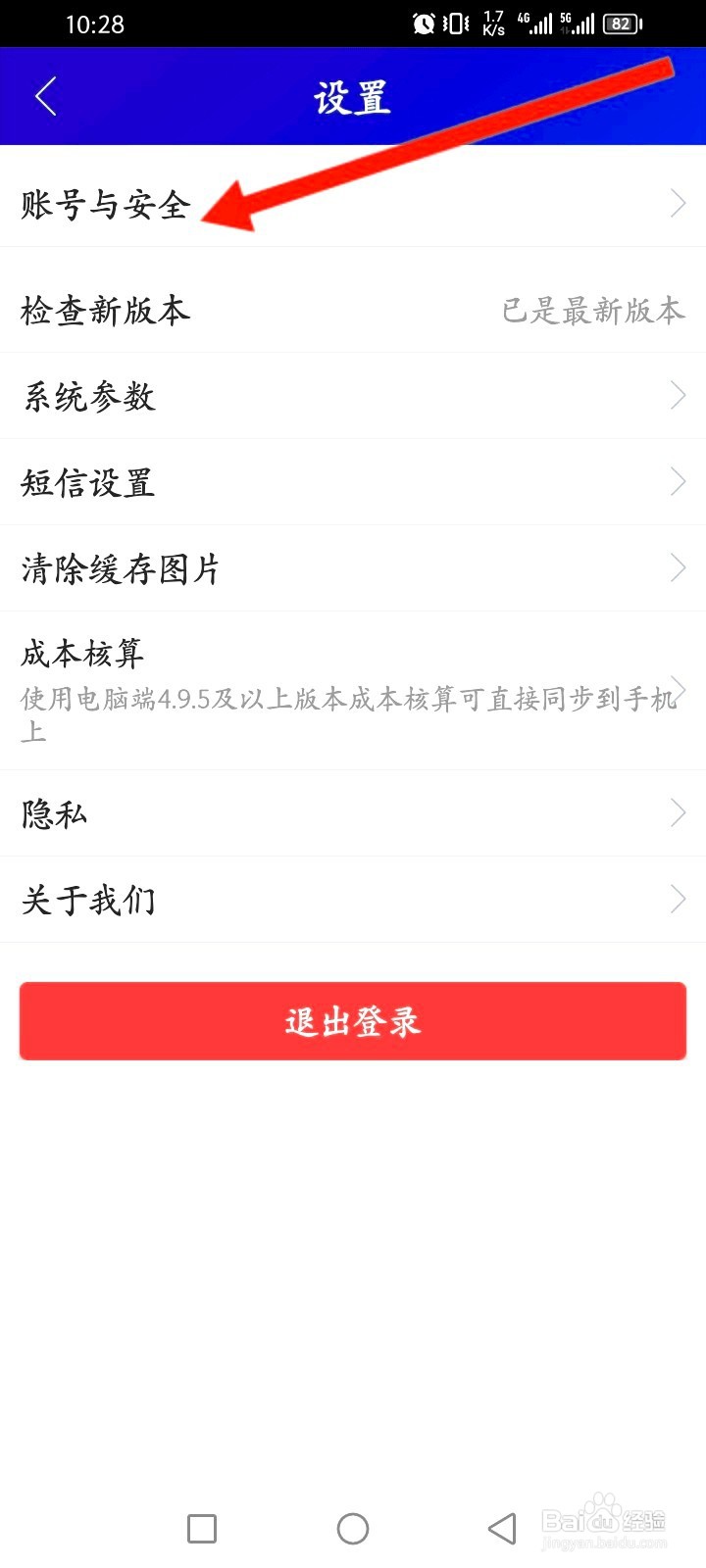Tap the square recent apps navigation icon
The height and width of the screenshot is (1568, 706).
point(201,1528)
